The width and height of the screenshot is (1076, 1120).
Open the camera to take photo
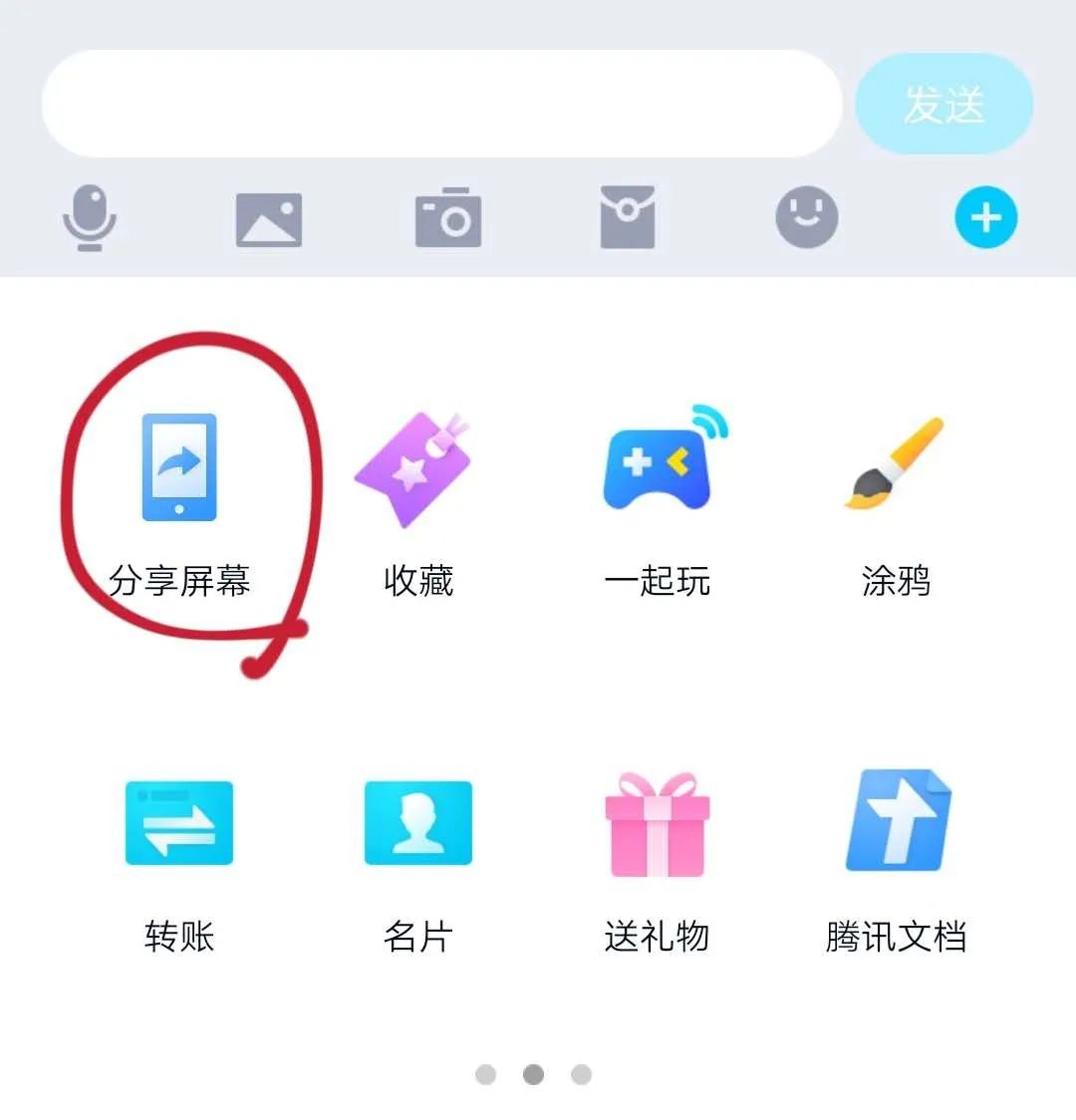click(x=447, y=217)
